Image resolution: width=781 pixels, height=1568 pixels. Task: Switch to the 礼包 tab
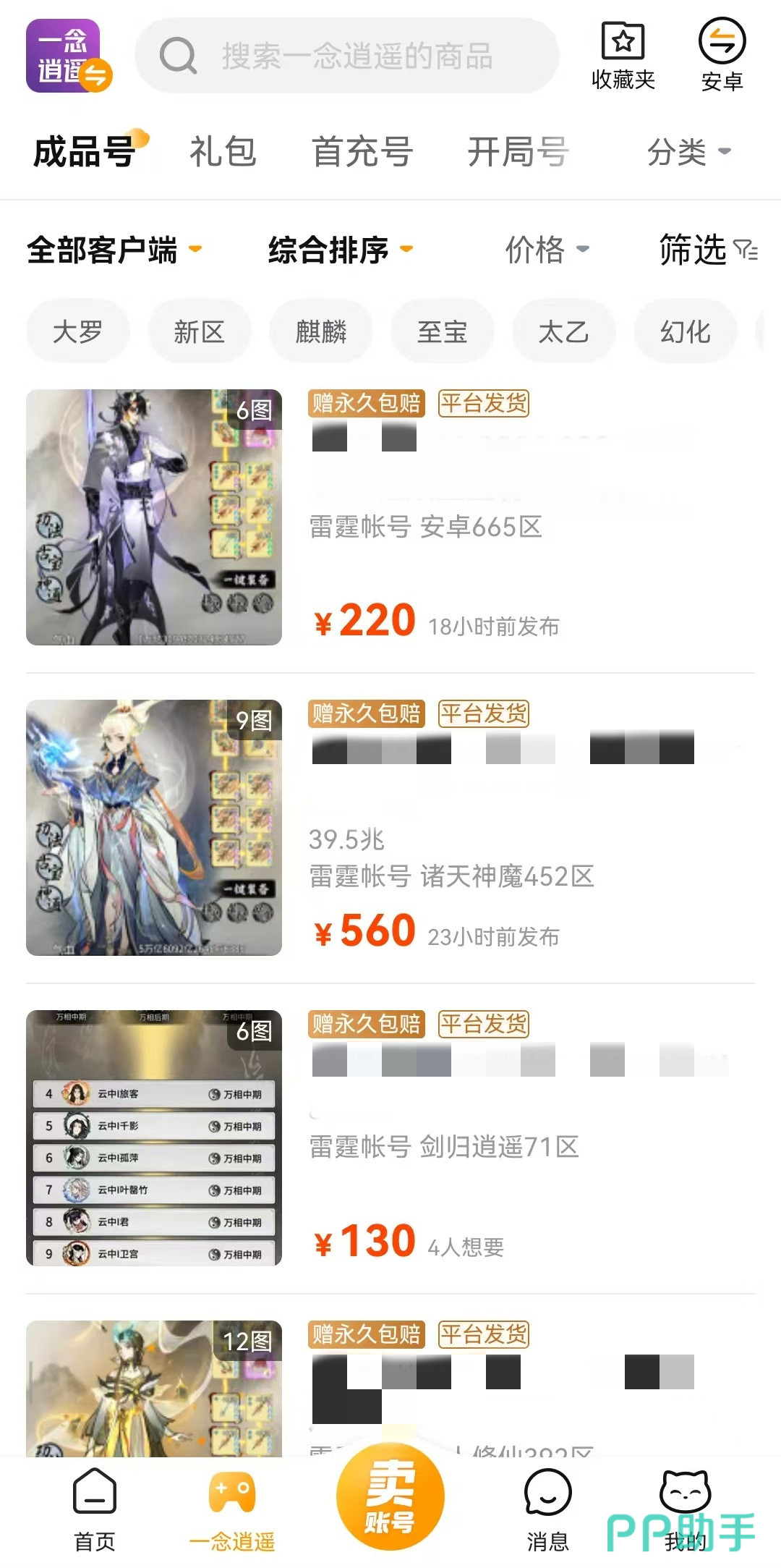tap(223, 152)
